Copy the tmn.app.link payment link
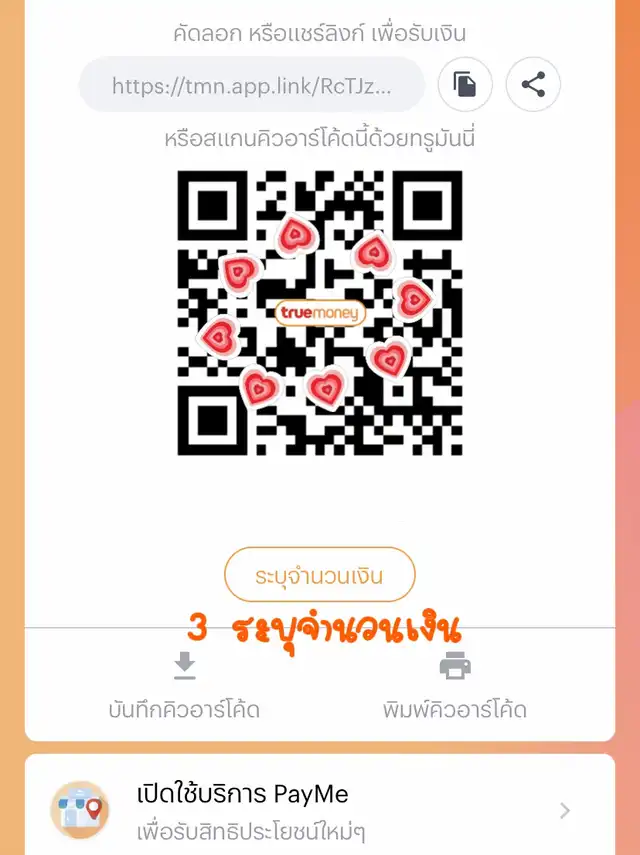 click(x=465, y=84)
